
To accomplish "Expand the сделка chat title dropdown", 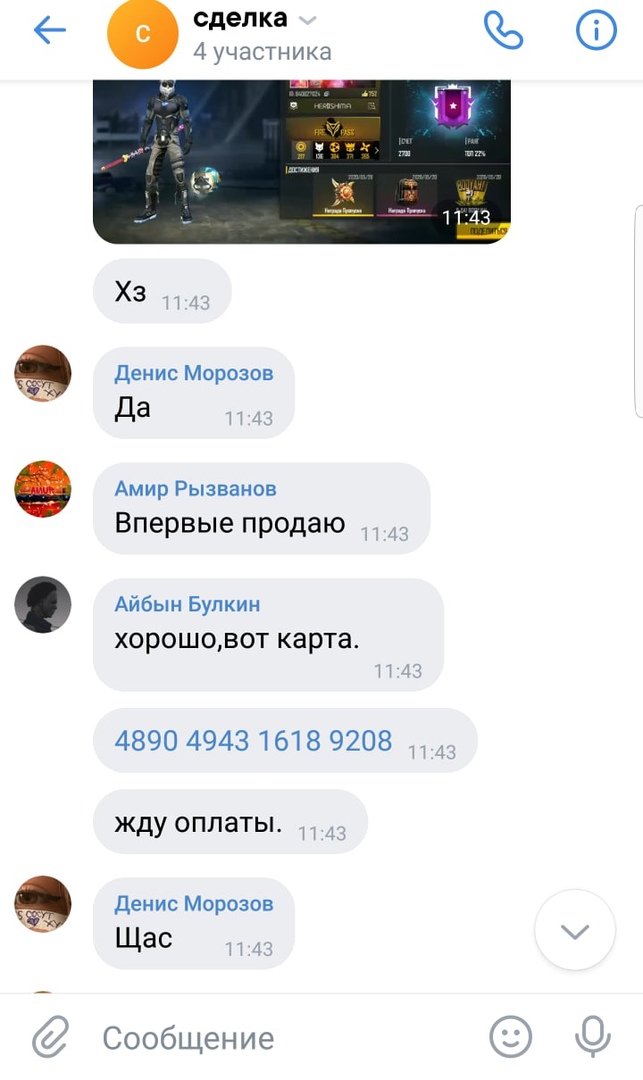I will [309, 20].
